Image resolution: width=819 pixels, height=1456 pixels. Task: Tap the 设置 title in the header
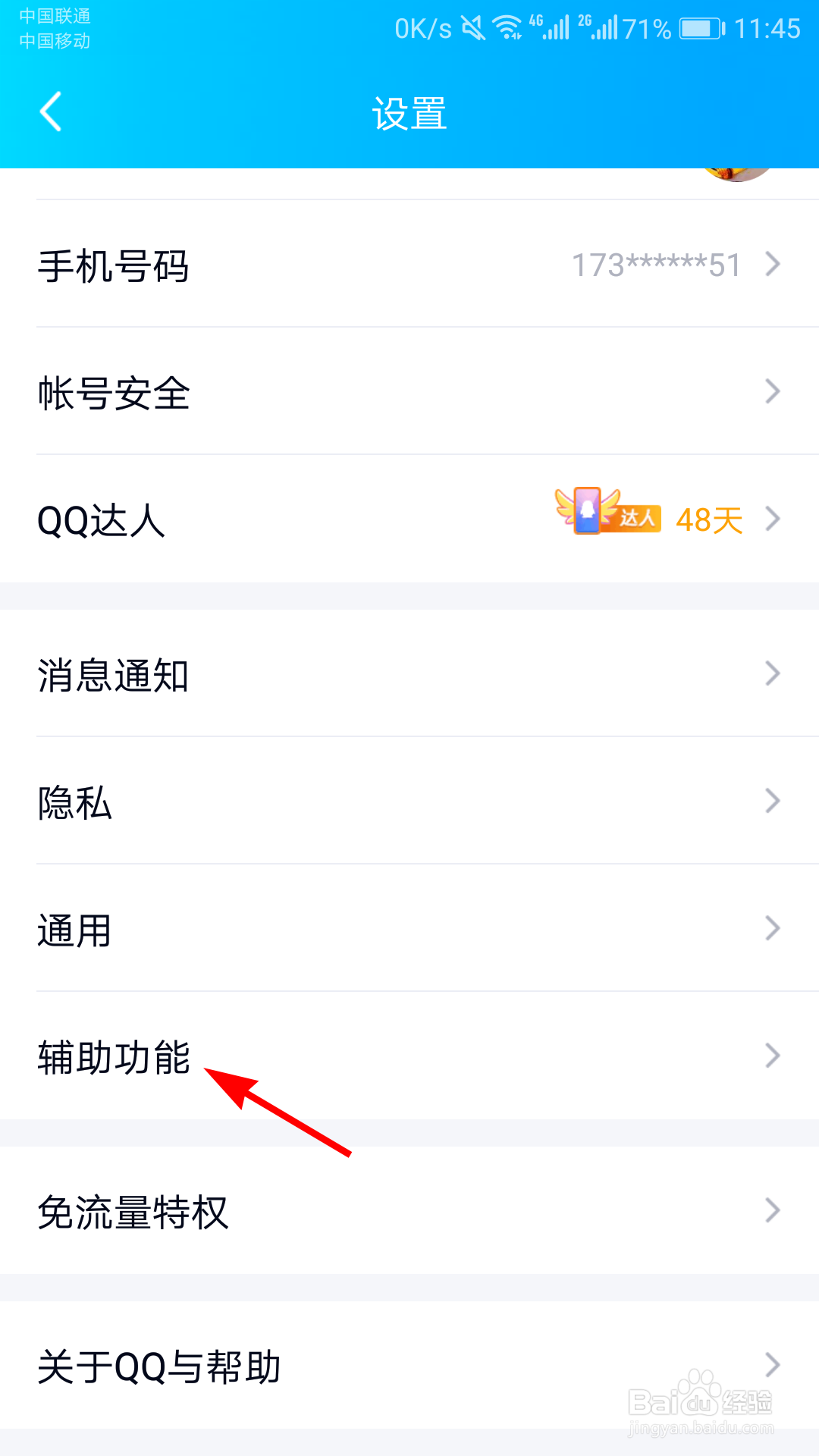click(409, 112)
